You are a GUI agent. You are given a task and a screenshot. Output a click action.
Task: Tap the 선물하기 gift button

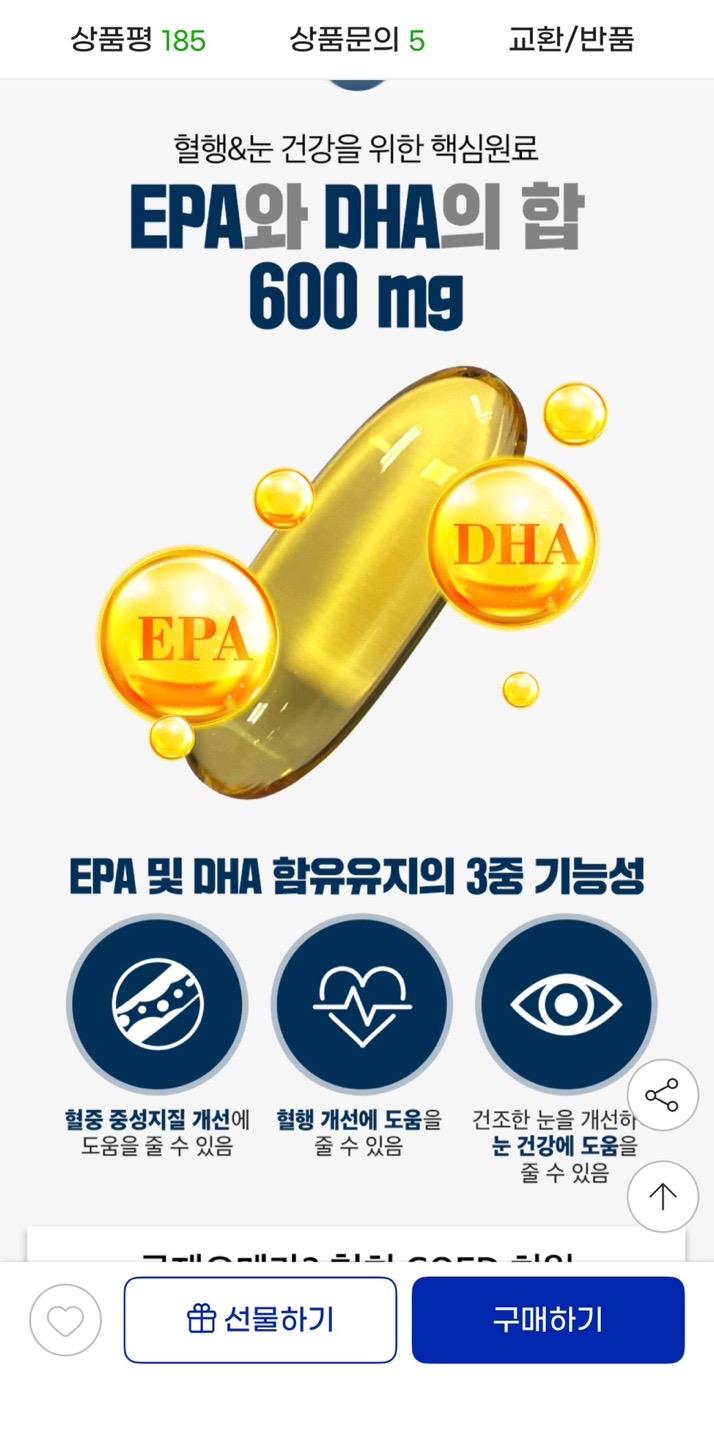(x=260, y=1320)
